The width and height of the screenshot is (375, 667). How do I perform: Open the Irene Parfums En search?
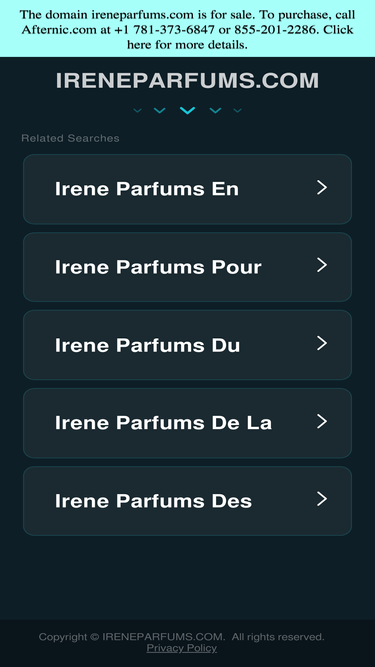coord(188,189)
